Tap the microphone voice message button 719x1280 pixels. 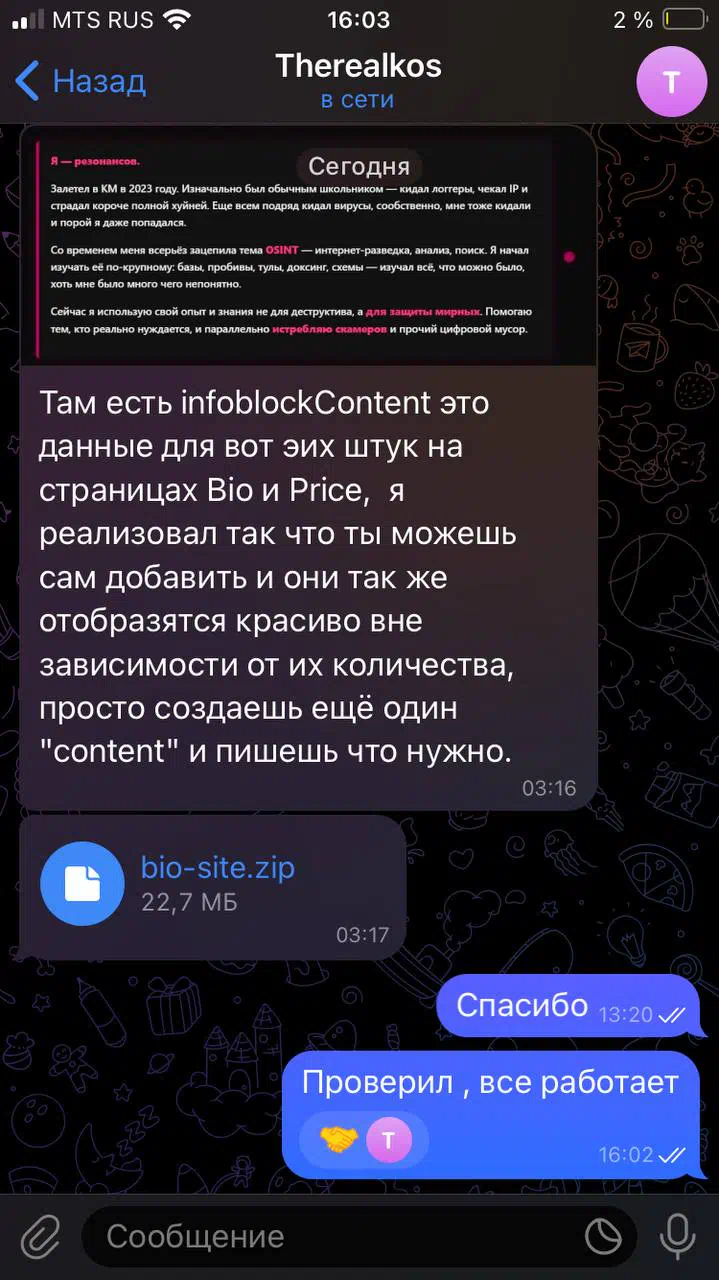point(678,1237)
